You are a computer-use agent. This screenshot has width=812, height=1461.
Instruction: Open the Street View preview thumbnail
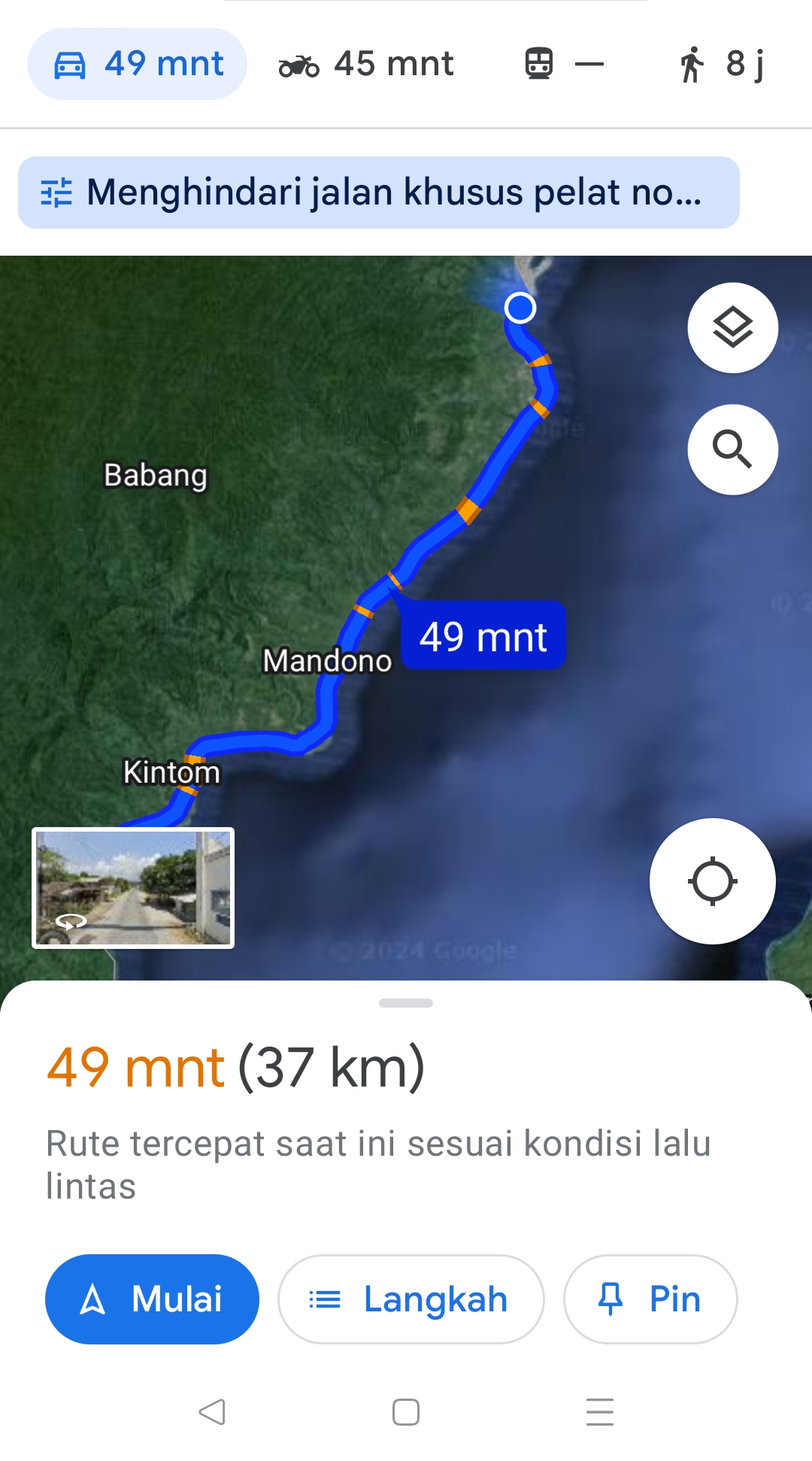pos(133,888)
